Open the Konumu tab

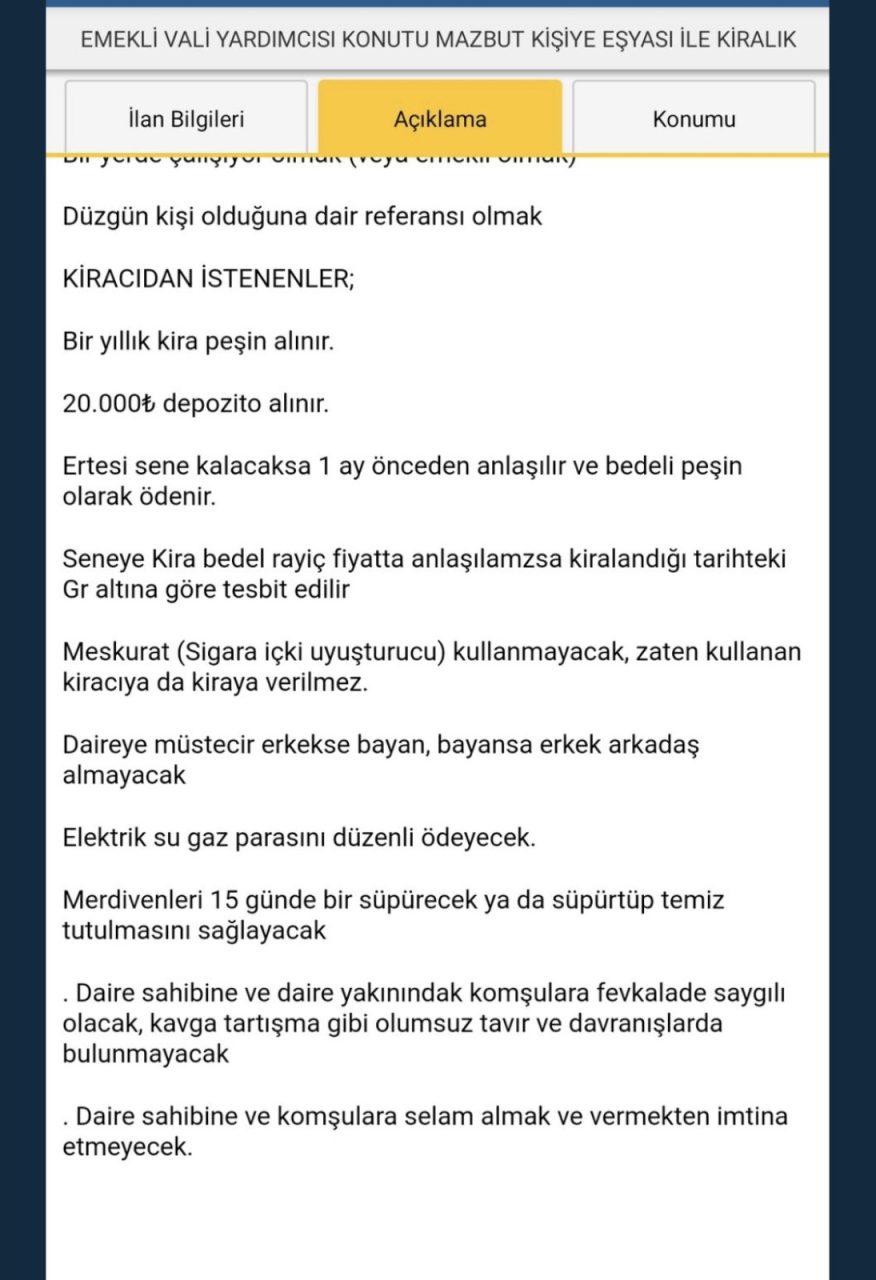(x=694, y=119)
